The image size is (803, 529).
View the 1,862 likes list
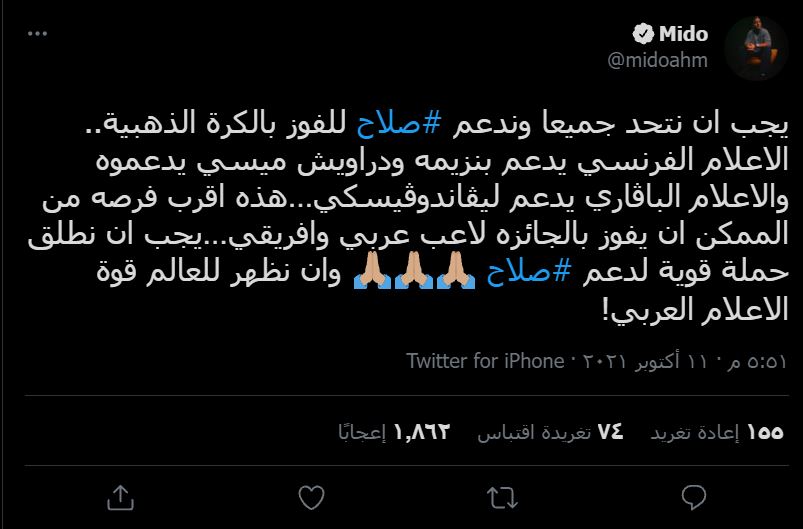click(x=394, y=432)
